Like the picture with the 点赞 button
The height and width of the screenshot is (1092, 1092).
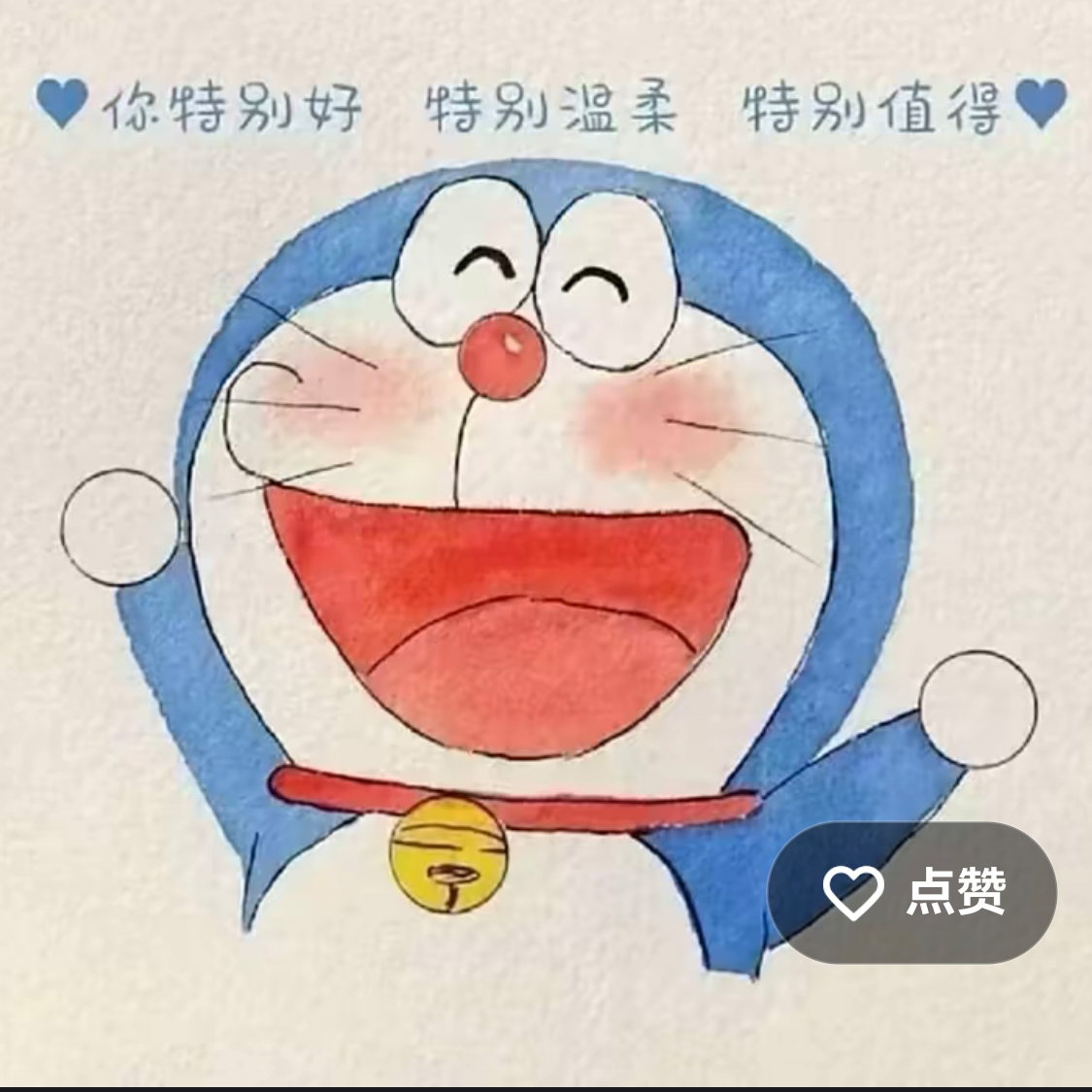pos(912,893)
